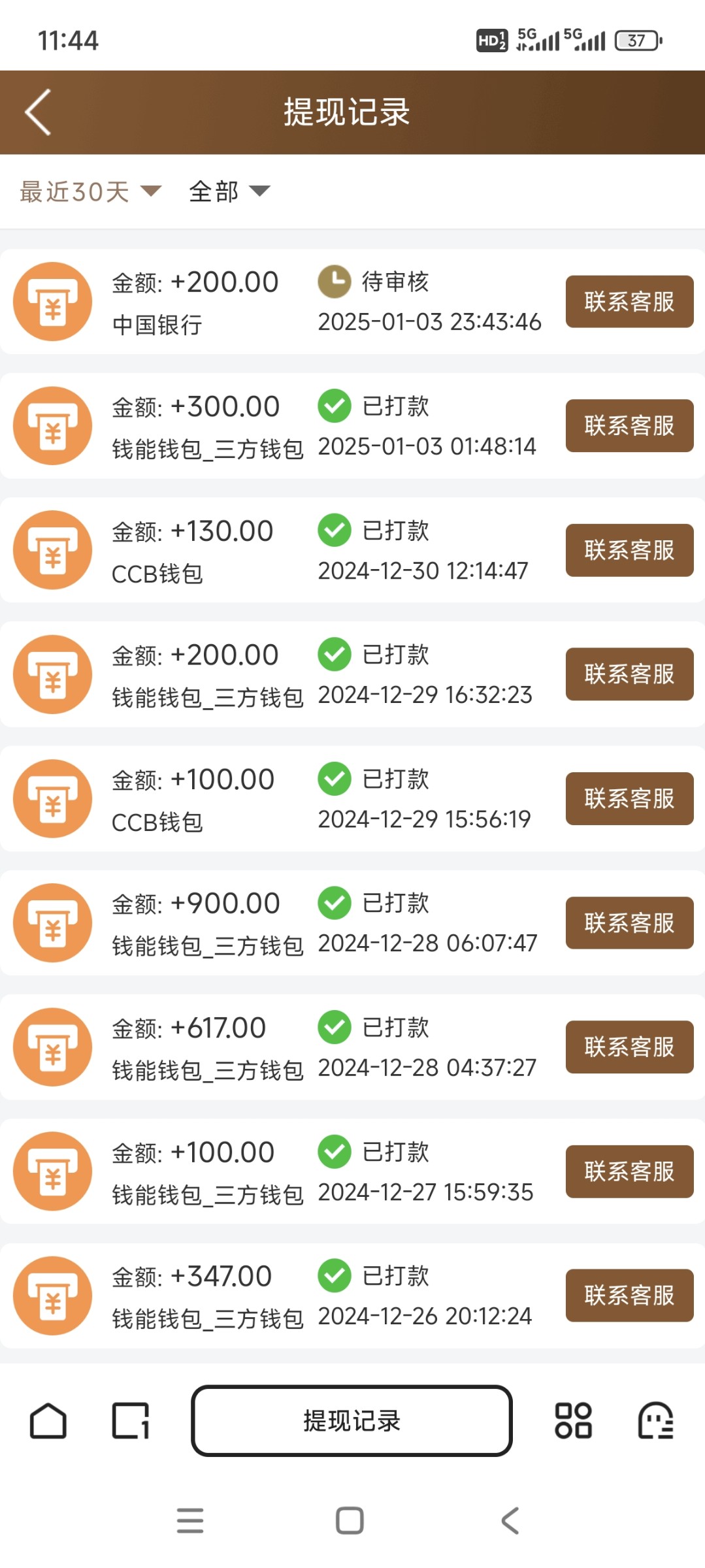Open the four-squares menu icon
This screenshot has height=1568, width=705.
pyautogui.click(x=573, y=1420)
